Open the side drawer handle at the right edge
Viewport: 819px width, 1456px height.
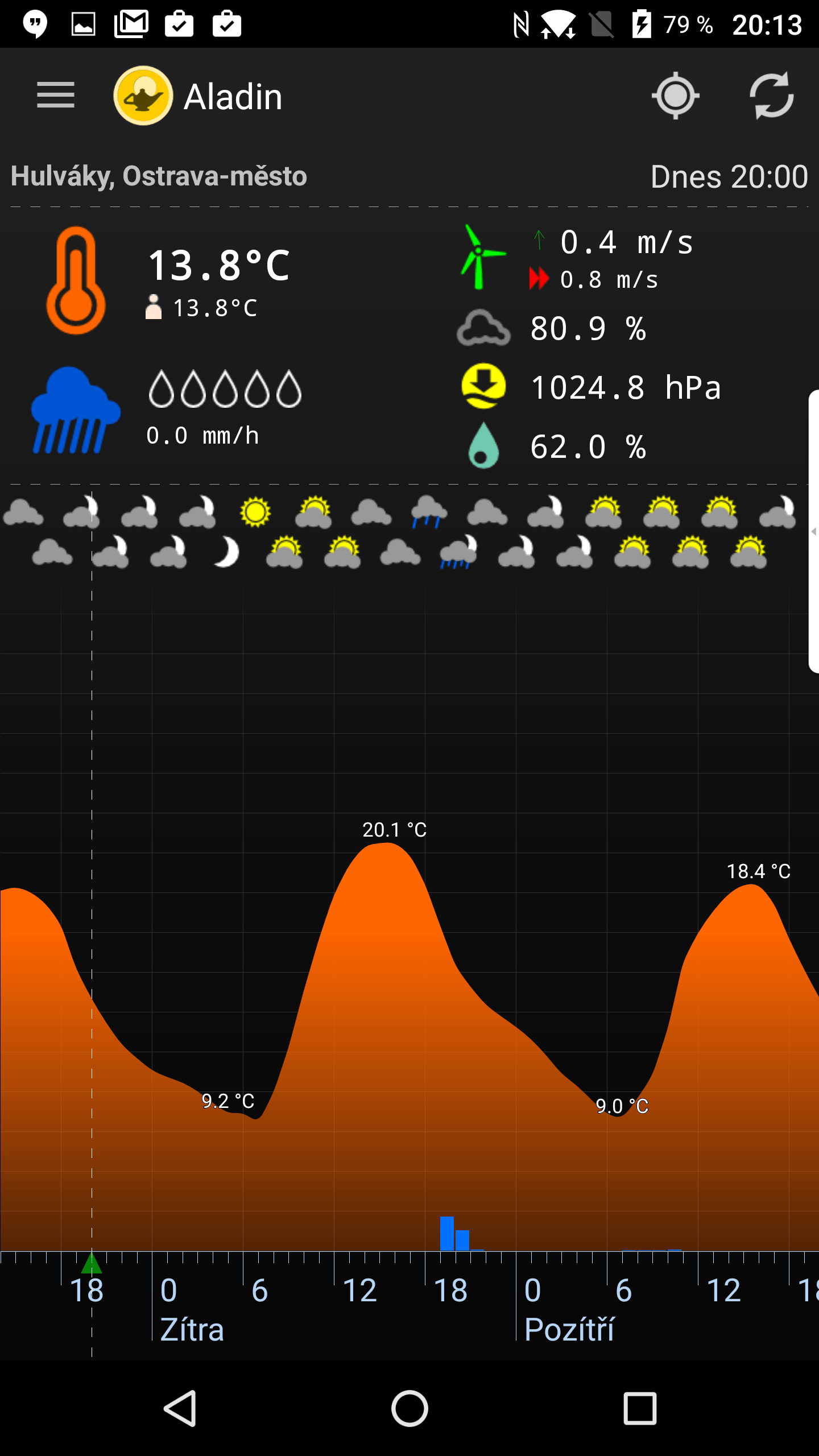[x=814, y=531]
